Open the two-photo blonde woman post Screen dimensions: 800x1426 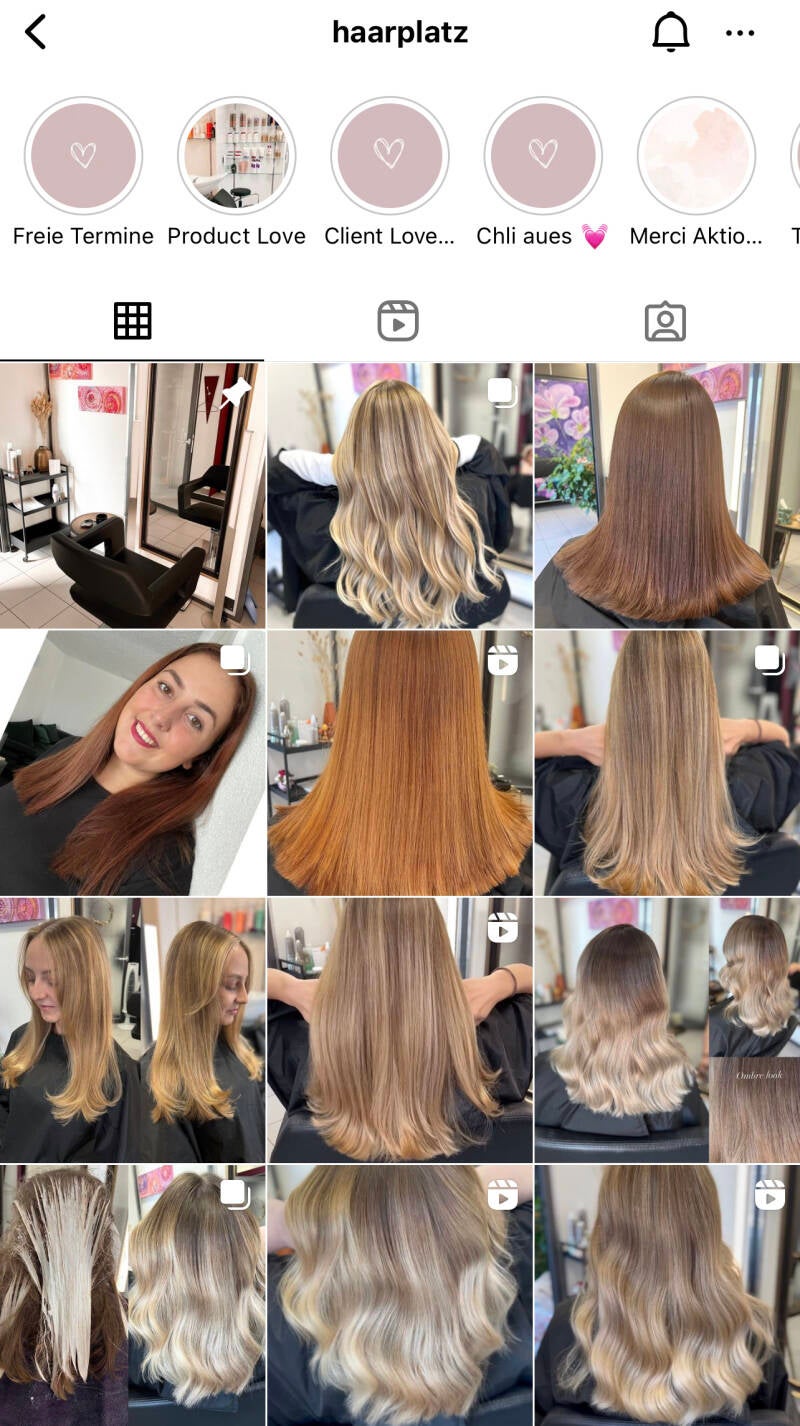(x=132, y=1030)
